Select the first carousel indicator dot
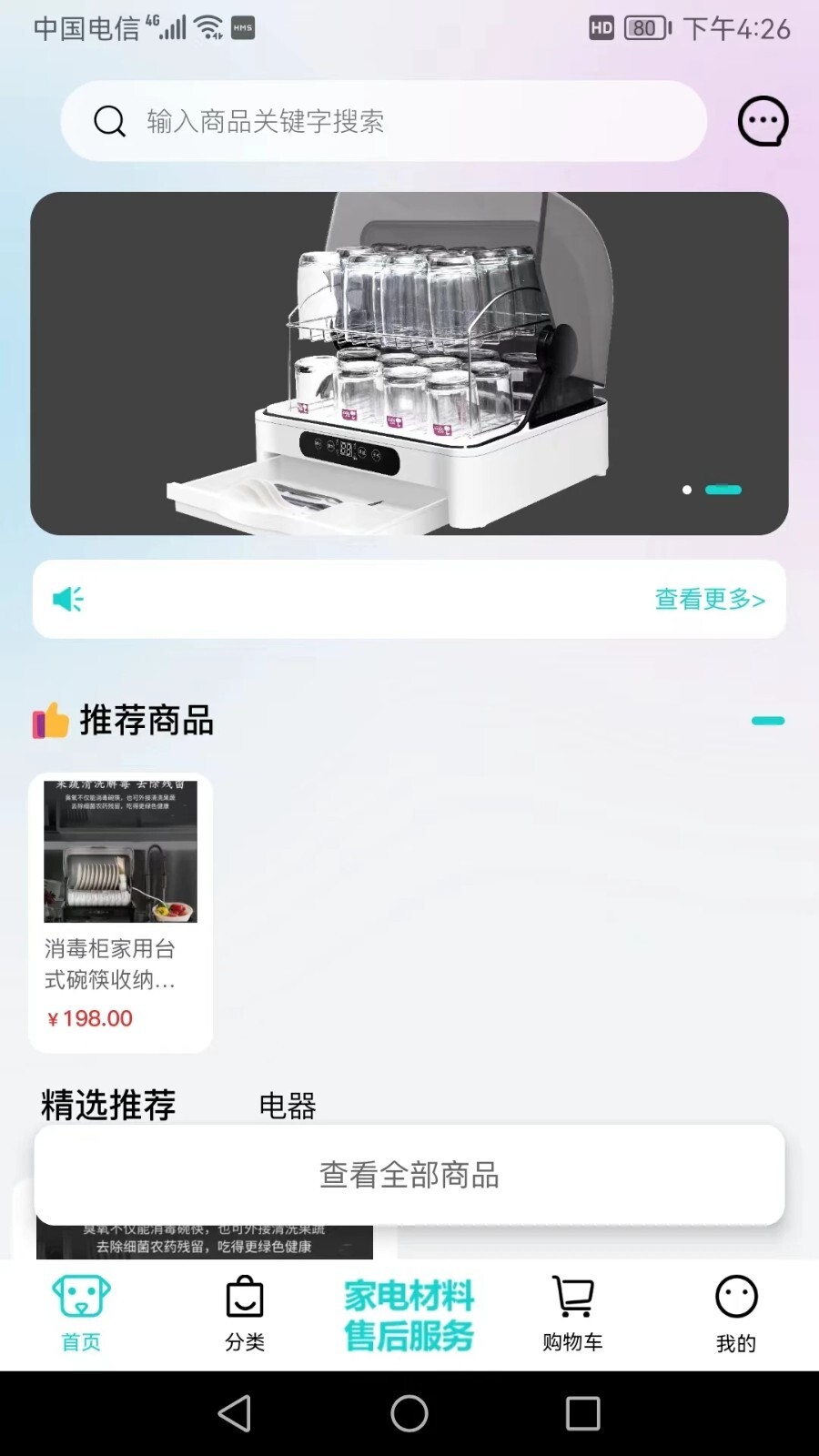This screenshot has width=819, height=1456. (x=687, y=490)
